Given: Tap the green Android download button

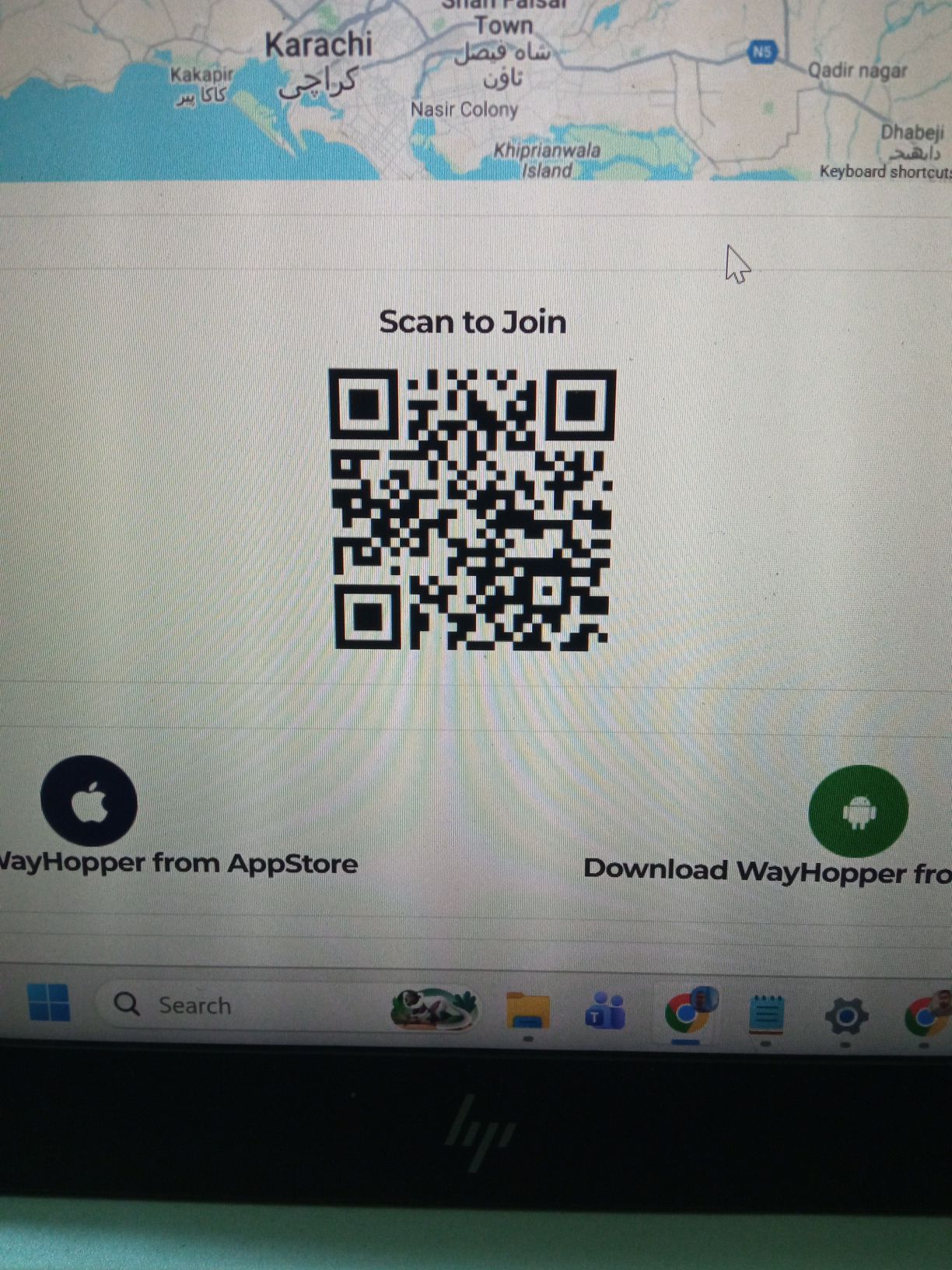Looking at the screenshot, I should 858,811.
